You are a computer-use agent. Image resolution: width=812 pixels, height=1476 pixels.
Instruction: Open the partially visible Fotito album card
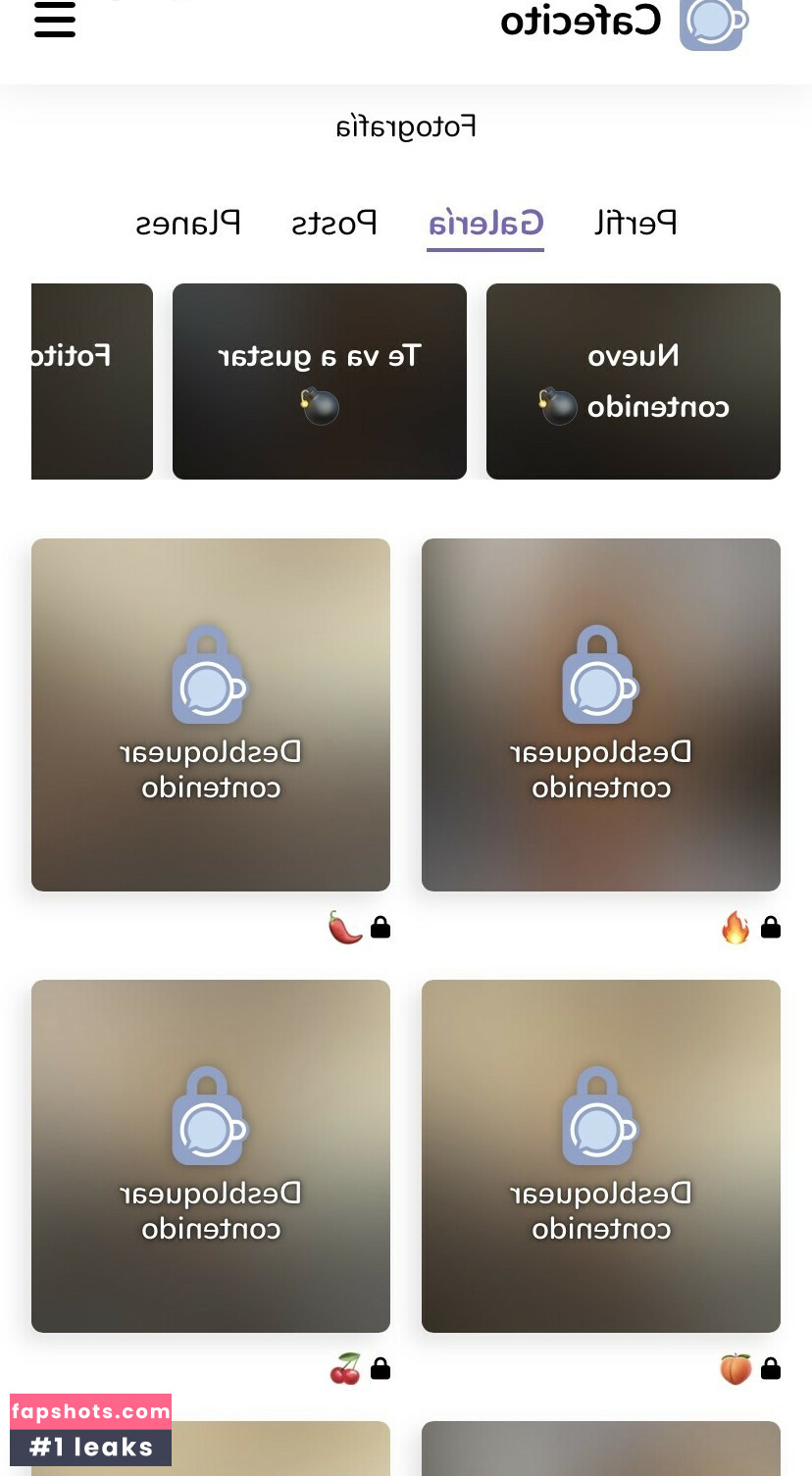pyautogui.click(x=92, y=382)
